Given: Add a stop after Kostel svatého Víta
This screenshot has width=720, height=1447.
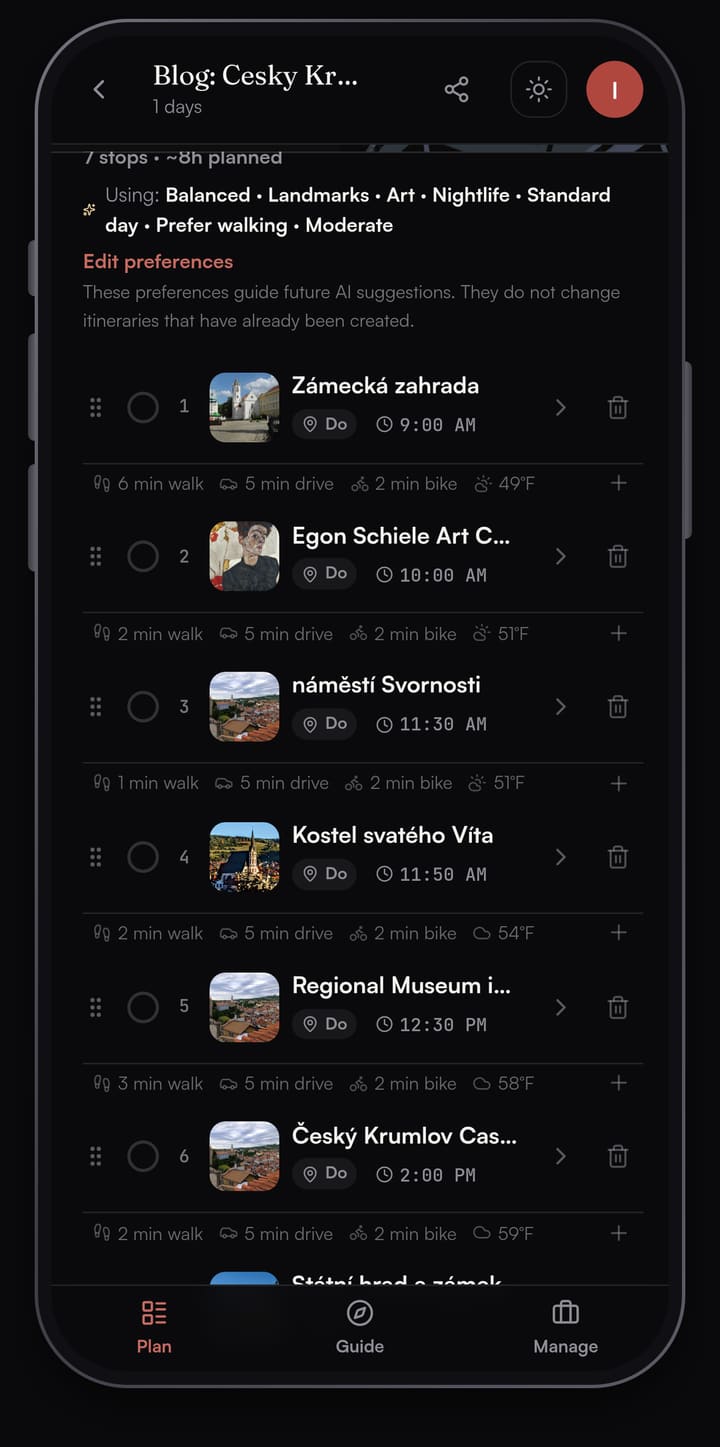Looking at the screenshot, I should (618, 933).
